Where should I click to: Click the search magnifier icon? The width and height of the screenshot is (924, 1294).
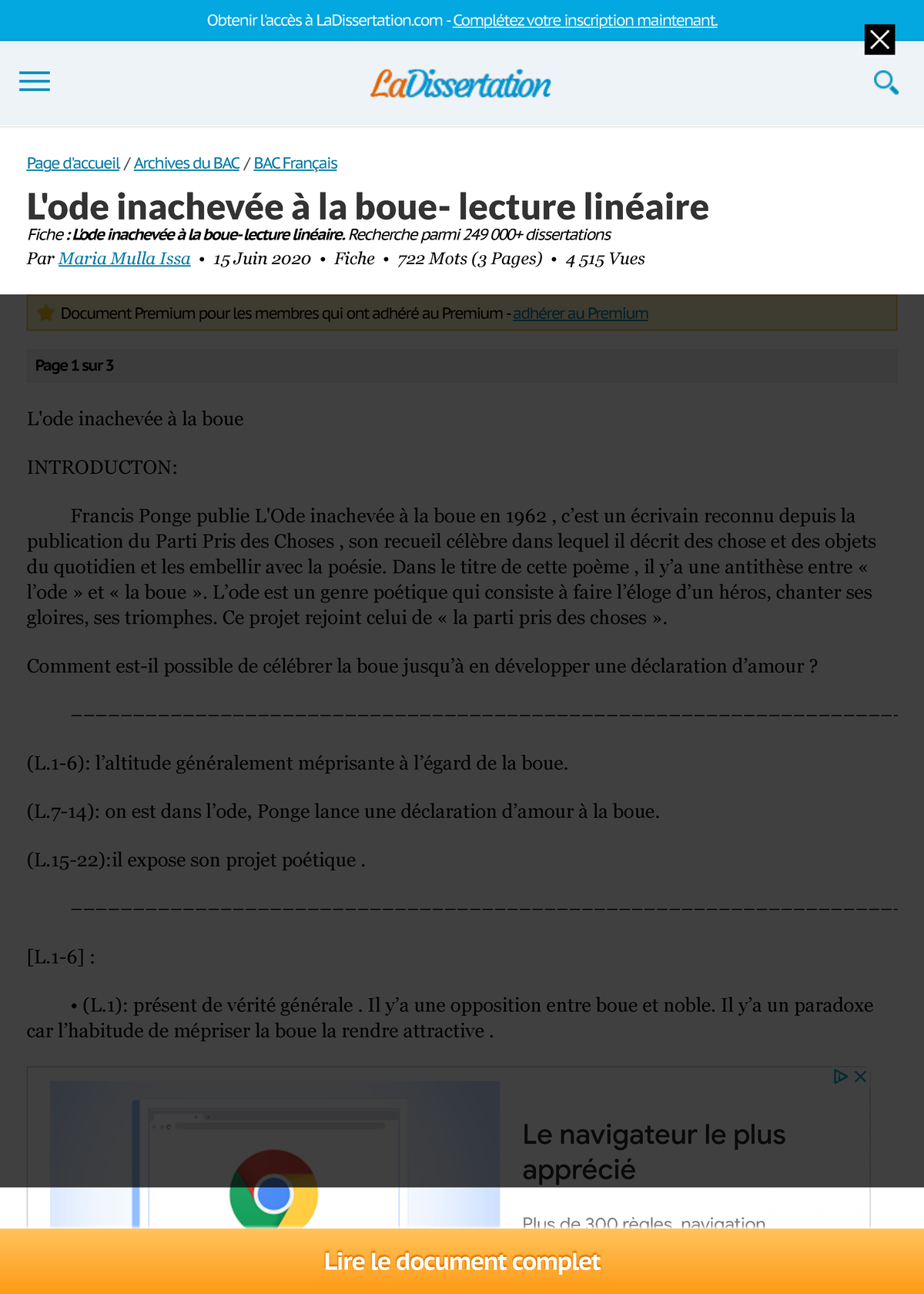tap(885, 82)
